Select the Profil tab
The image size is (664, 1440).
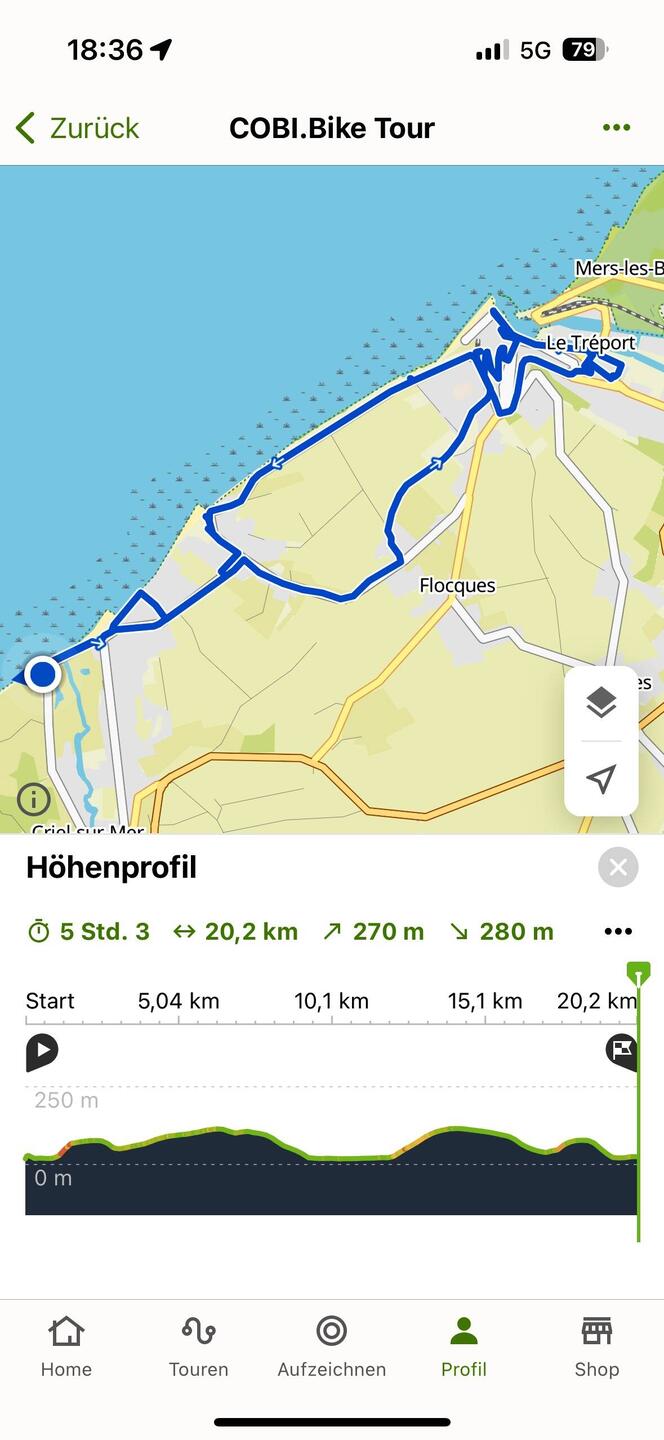coord(464,1346)
